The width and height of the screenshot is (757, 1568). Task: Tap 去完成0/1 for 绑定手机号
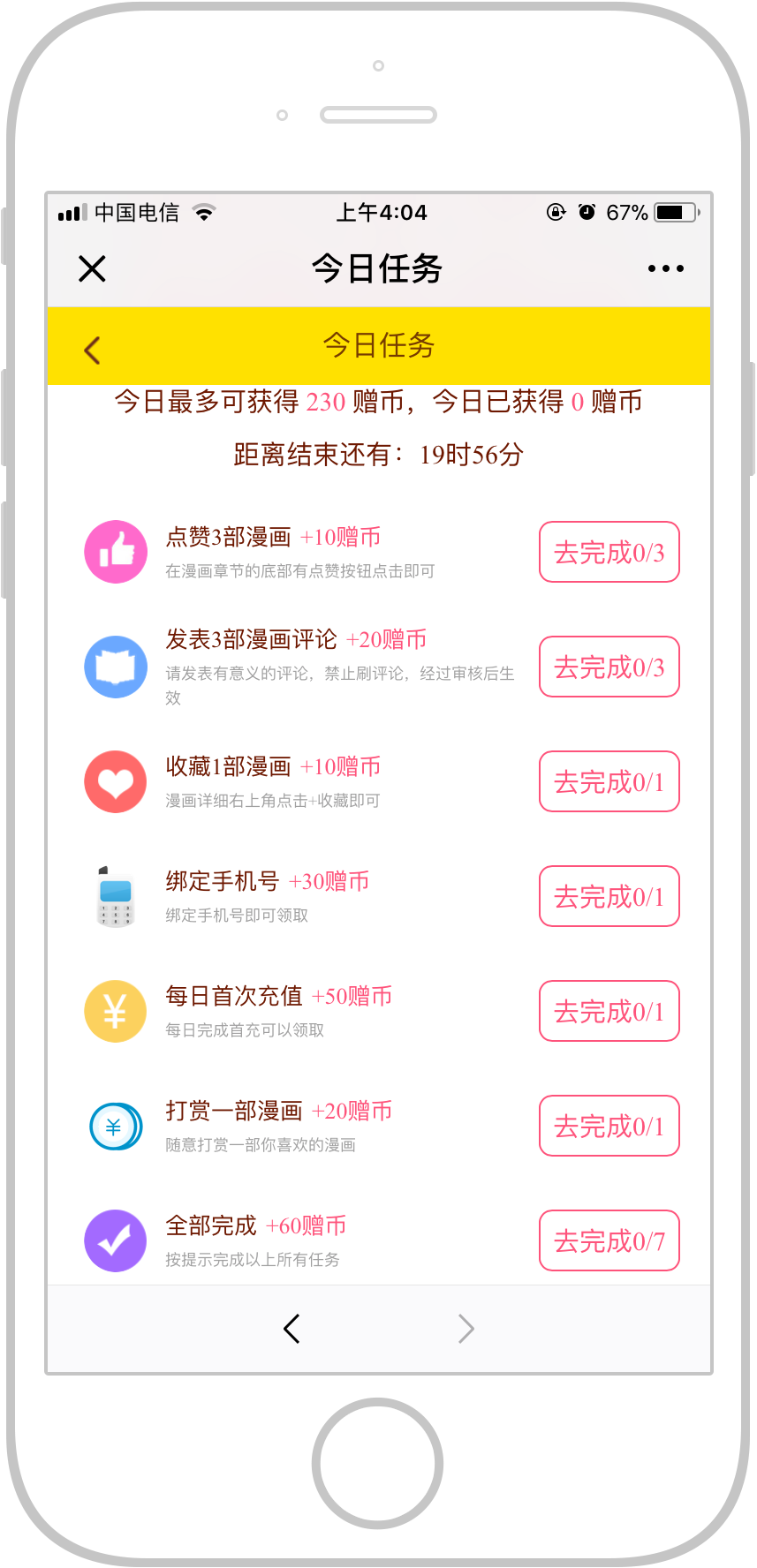pos(609,897)
